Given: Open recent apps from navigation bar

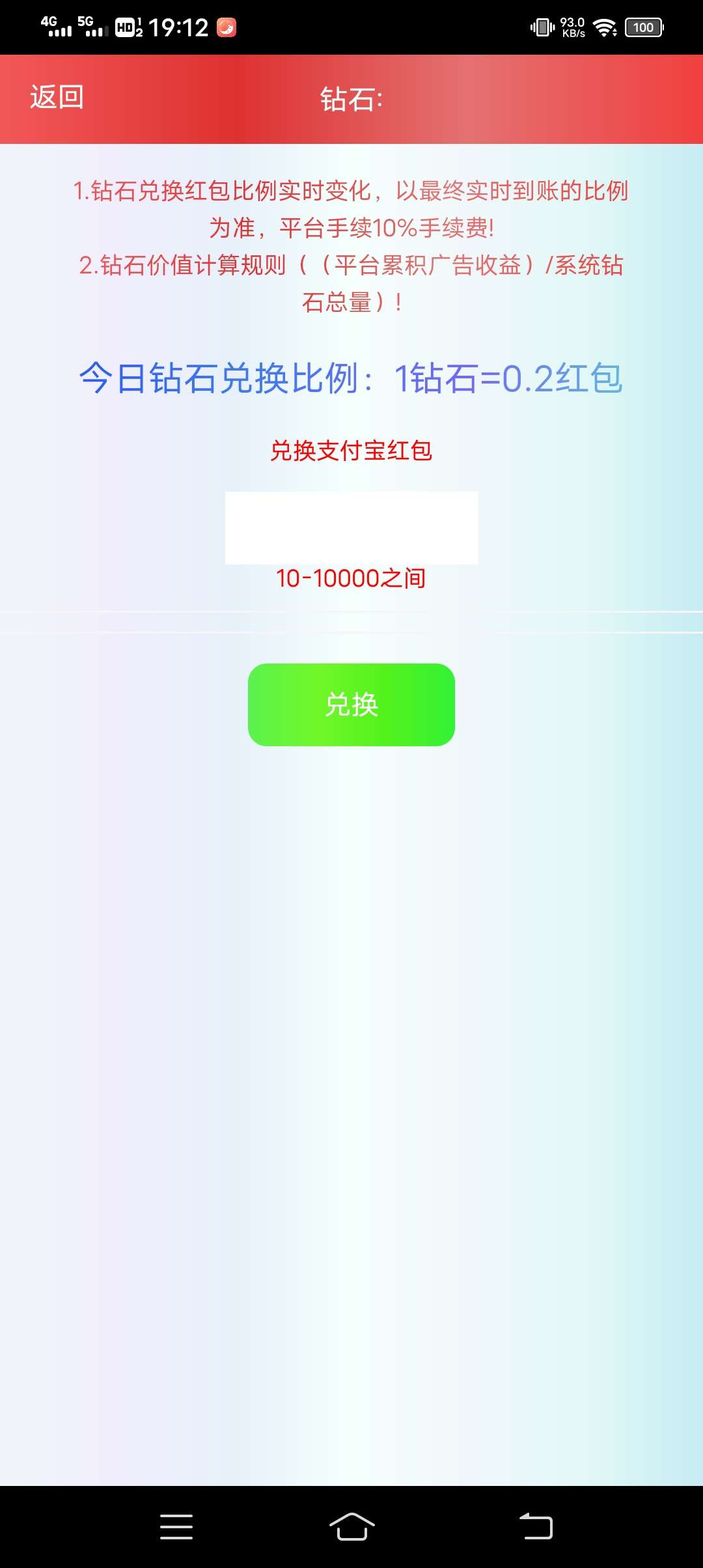Looking at the screenshot, I should tap(176, 1527).
